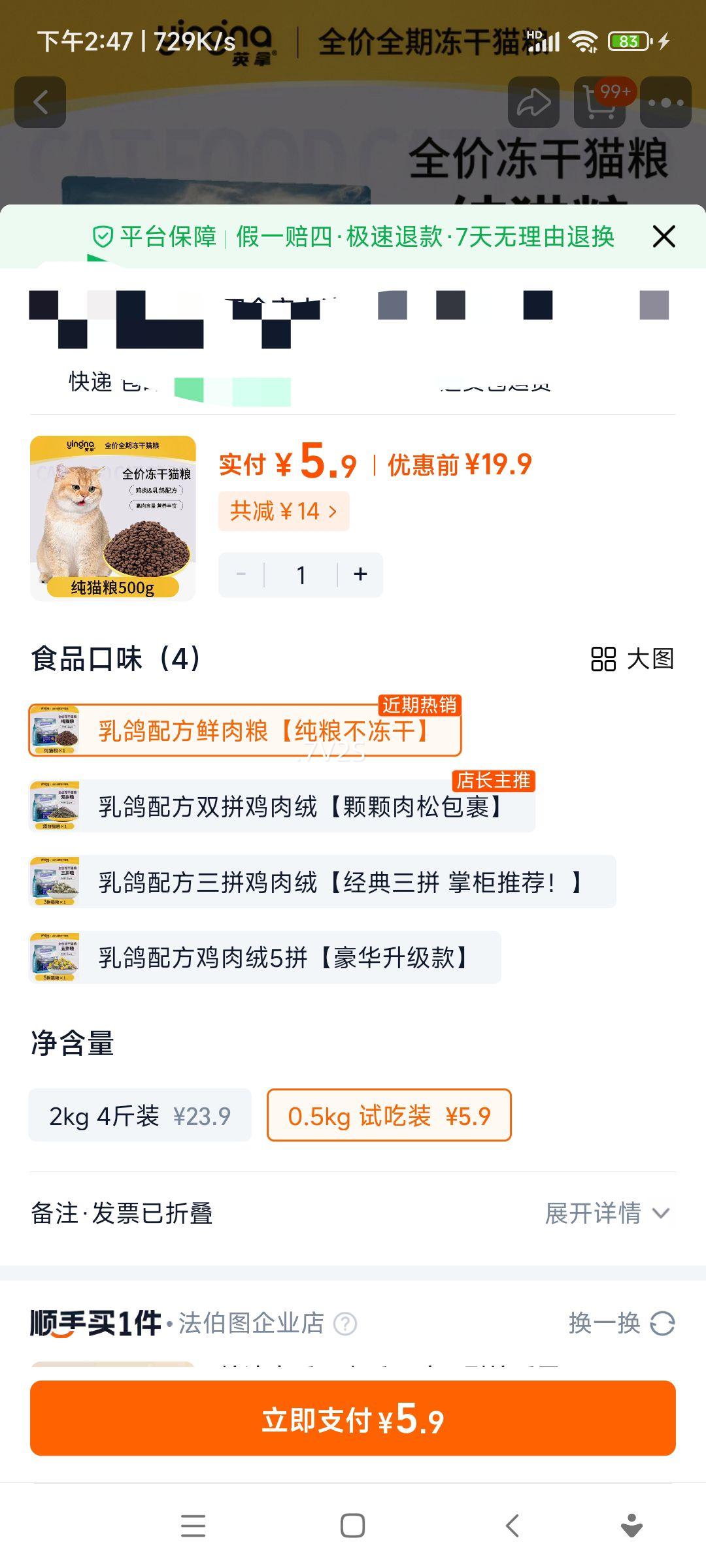This screenshot has width=706, height=1568.
Task: Select the 2kg 4斤装 size option
Action: pos(139,1116)
